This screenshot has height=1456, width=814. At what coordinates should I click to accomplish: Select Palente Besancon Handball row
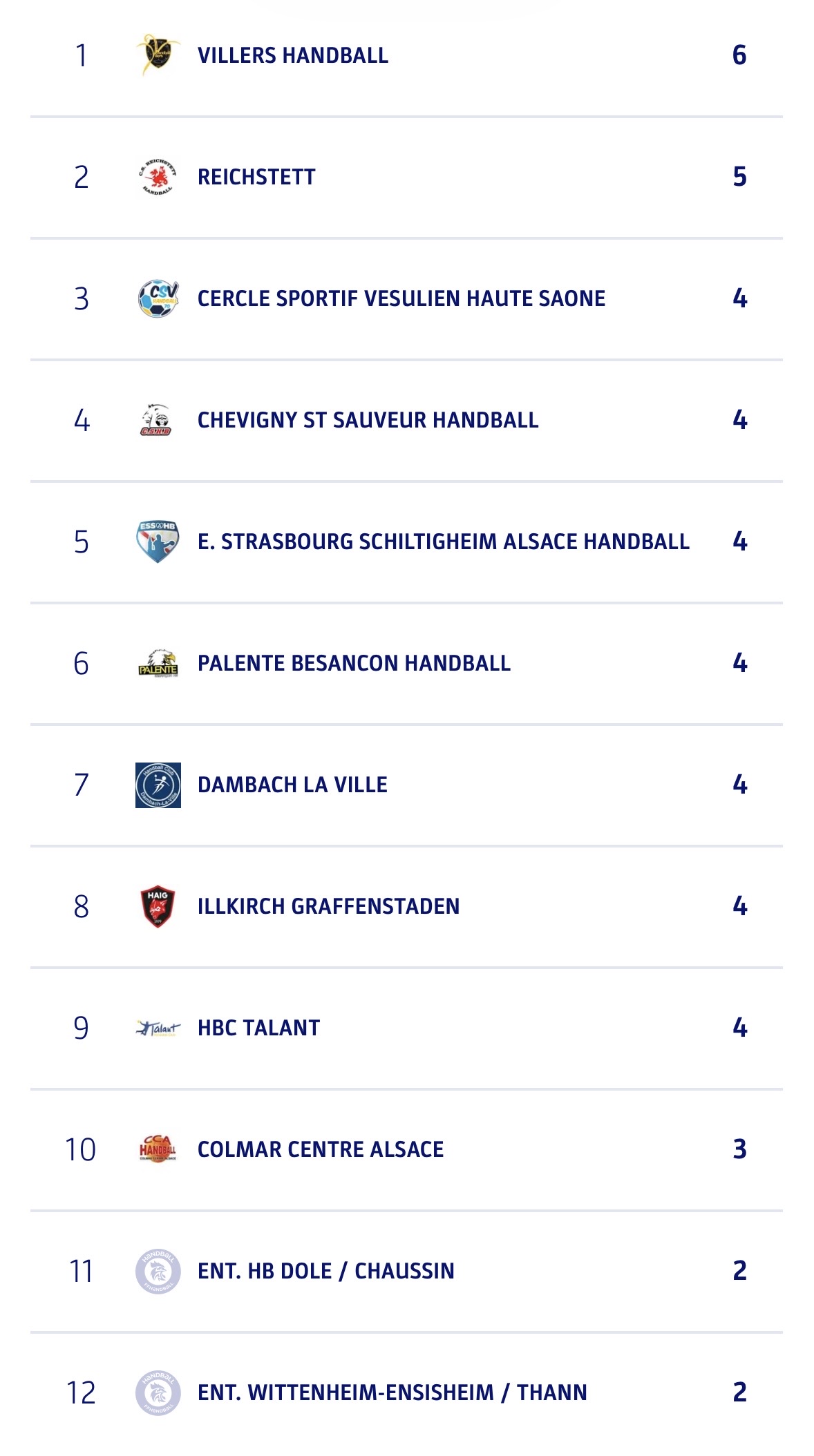coord(406,664)
